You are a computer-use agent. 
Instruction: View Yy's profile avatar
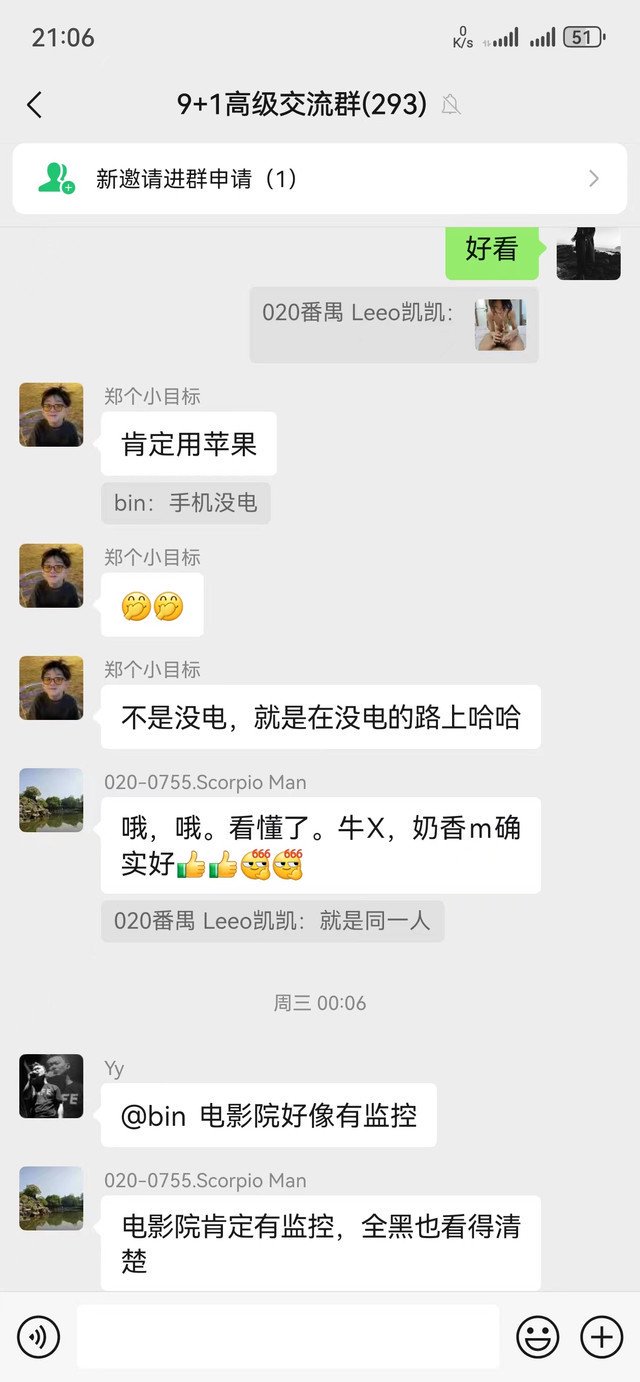click(51, 1086)
